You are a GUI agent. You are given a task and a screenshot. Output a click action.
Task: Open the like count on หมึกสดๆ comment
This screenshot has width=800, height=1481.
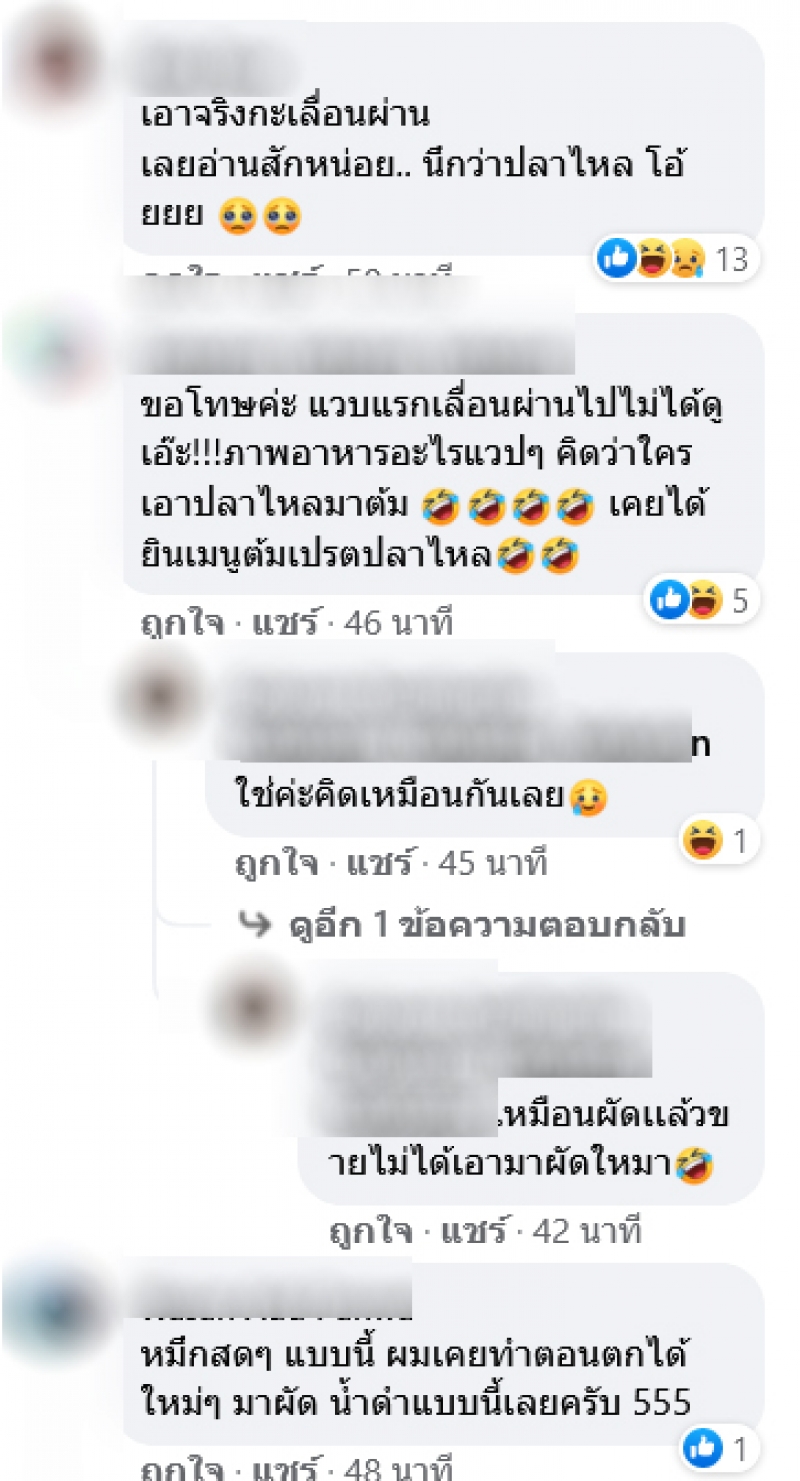[719, 1447]
